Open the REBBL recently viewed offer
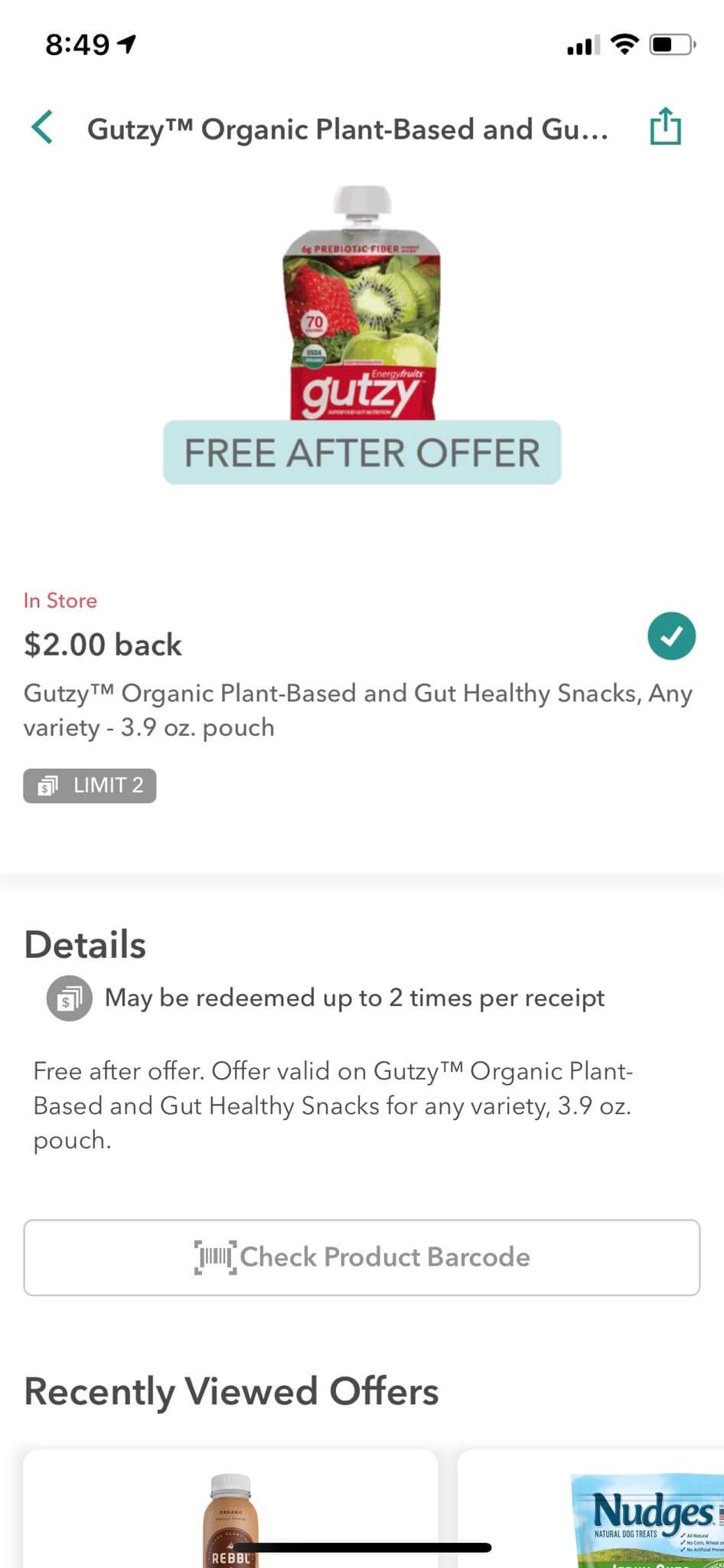The width and height of the screenshot is (724, 1568). pos(230,1508)
